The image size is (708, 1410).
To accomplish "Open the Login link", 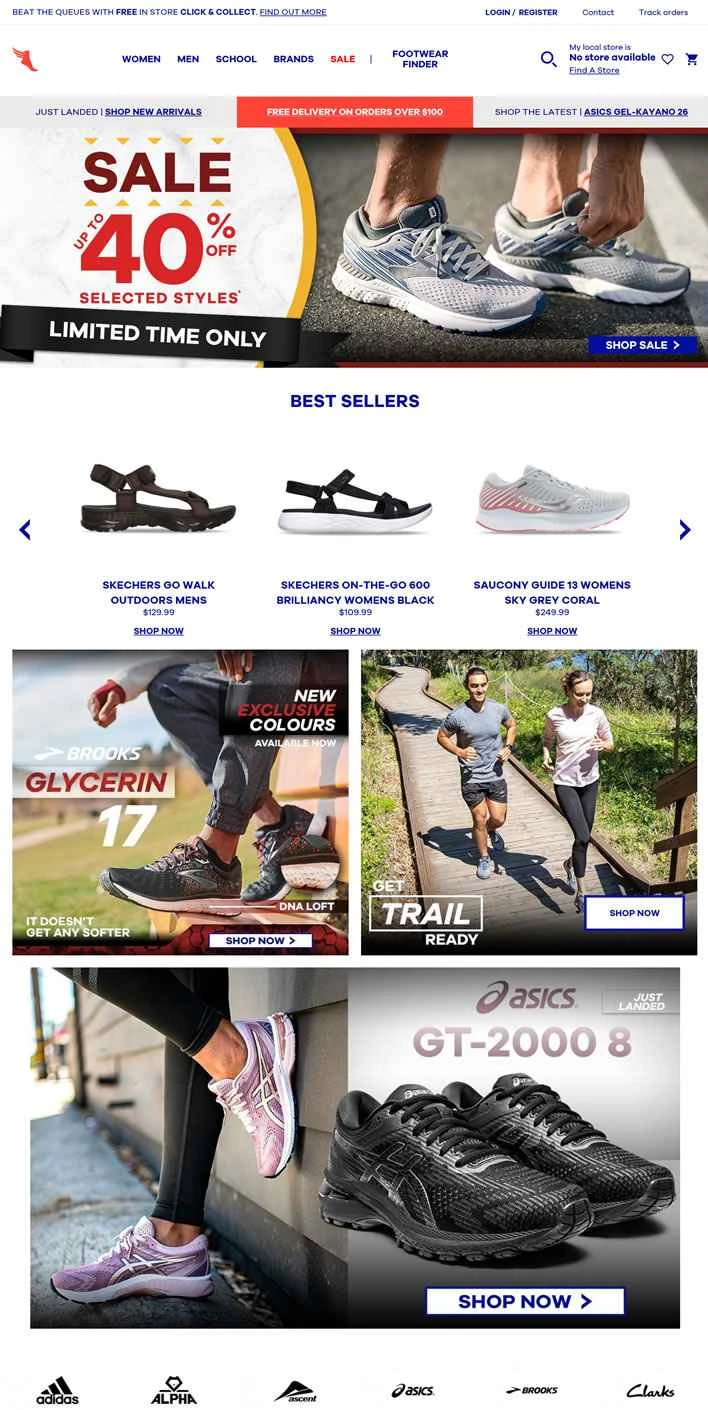I will [497, 12].
